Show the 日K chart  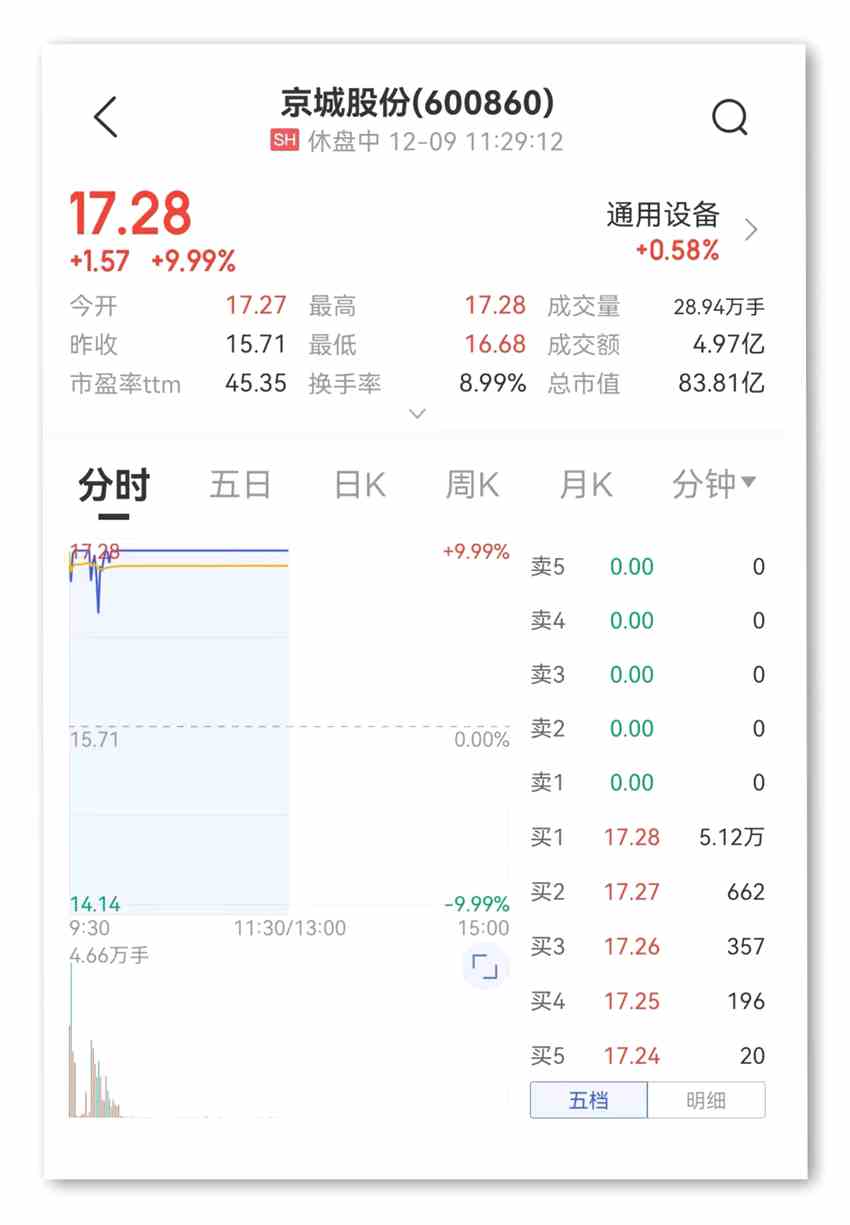click(359, 486)
